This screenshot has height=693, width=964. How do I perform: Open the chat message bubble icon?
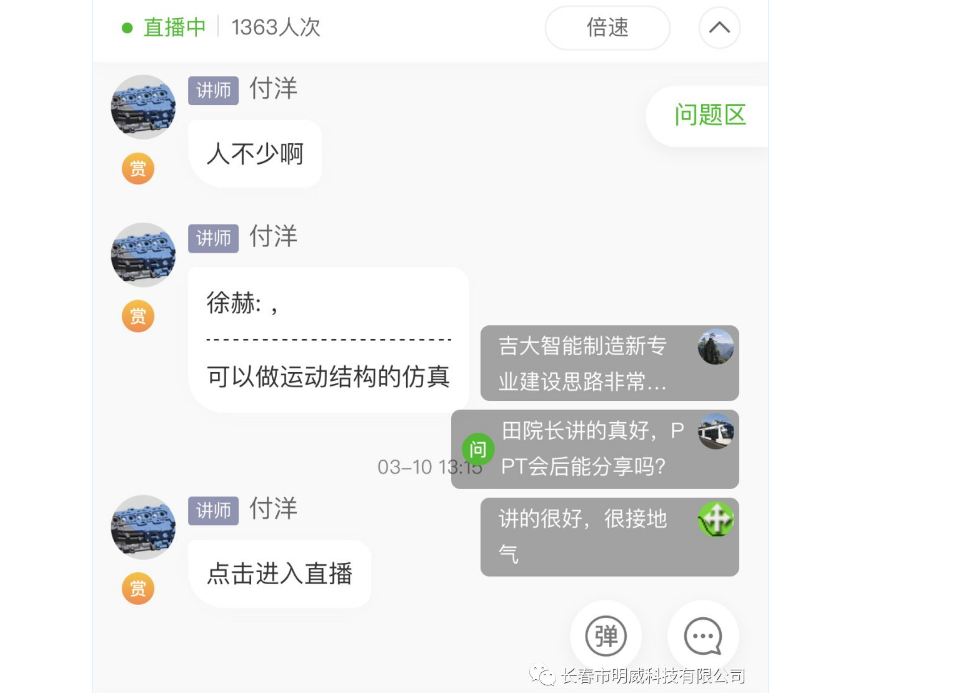pos(703,636)
